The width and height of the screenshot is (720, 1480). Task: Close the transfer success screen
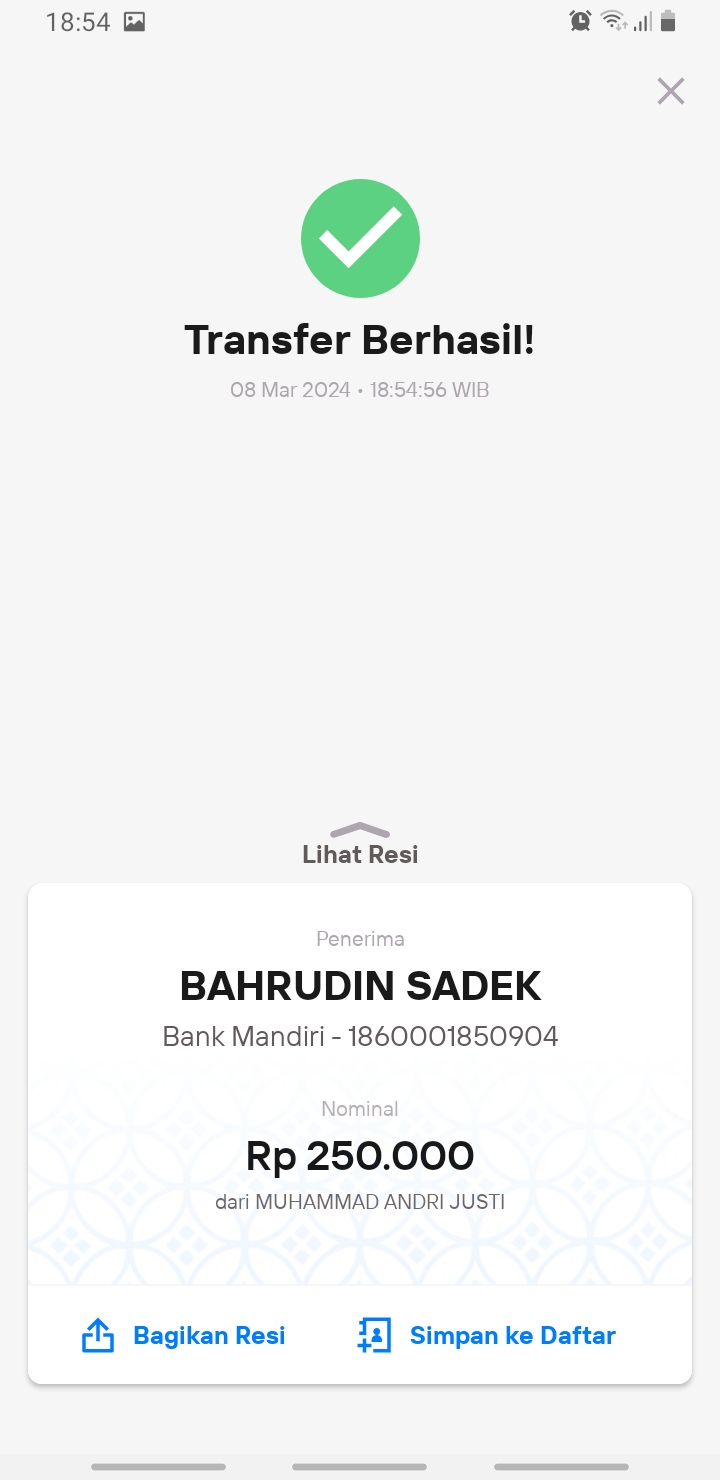pyautogui.click(x=670, y=91)
